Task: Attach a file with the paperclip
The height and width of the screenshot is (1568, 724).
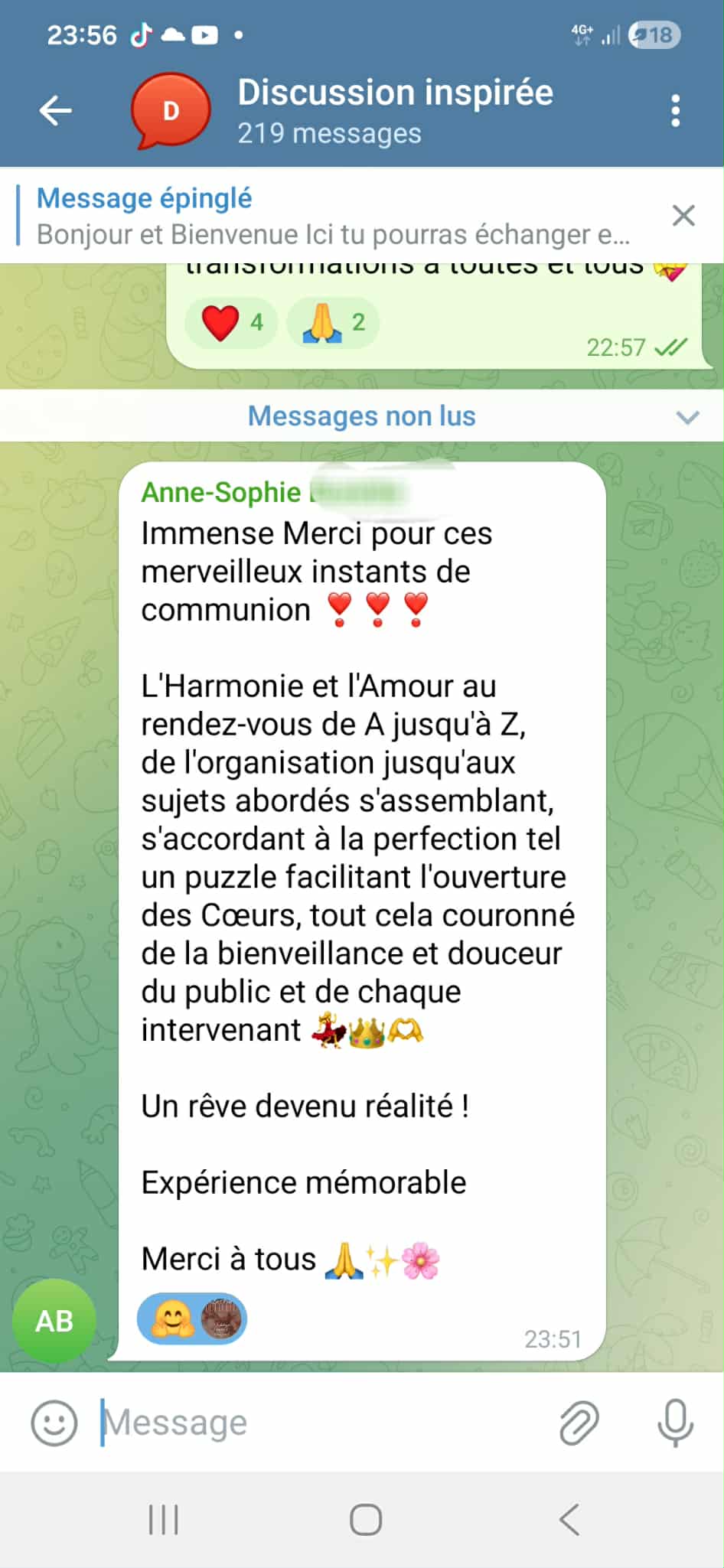Action: point(579,1423)
